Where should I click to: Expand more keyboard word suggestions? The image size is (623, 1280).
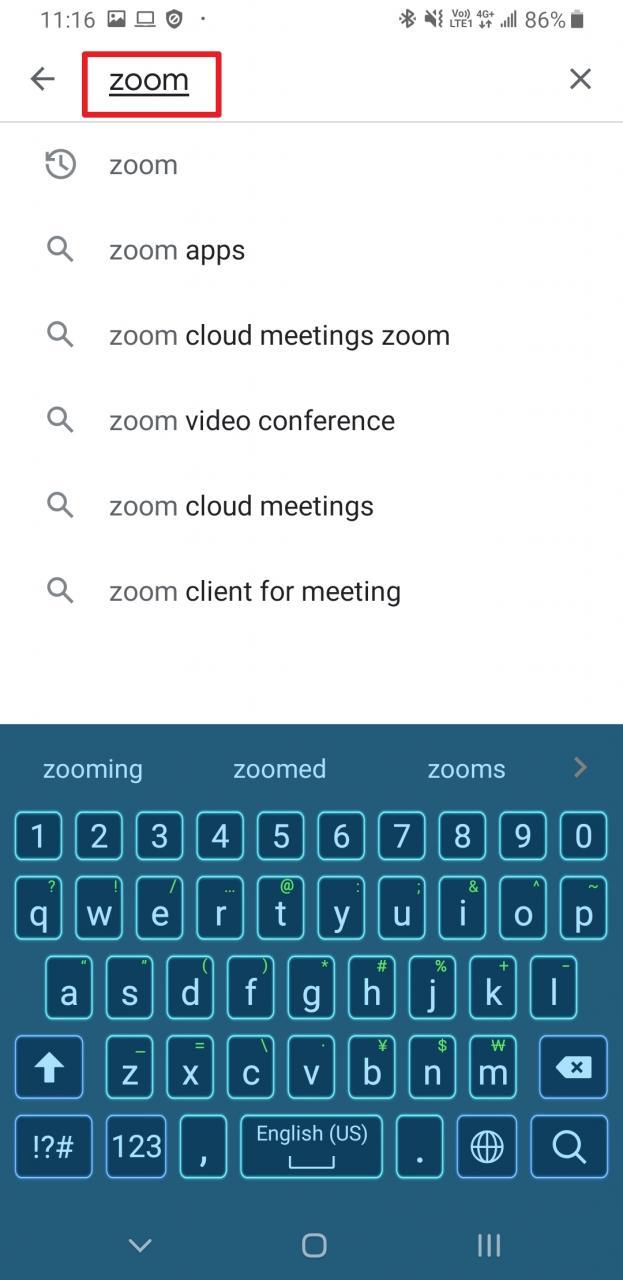pyautogui.click(x=580, y=767)
